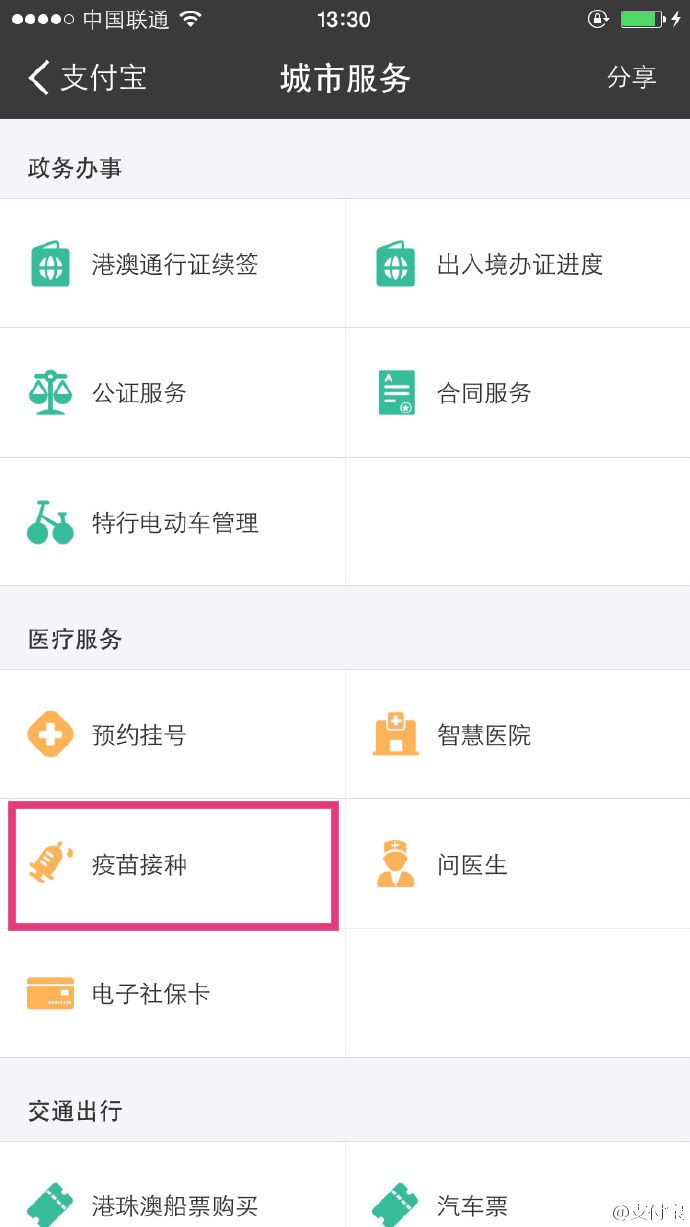The image size is (690, 1227).
Task: Go back to 支付宝
Action: coord(88,78)
